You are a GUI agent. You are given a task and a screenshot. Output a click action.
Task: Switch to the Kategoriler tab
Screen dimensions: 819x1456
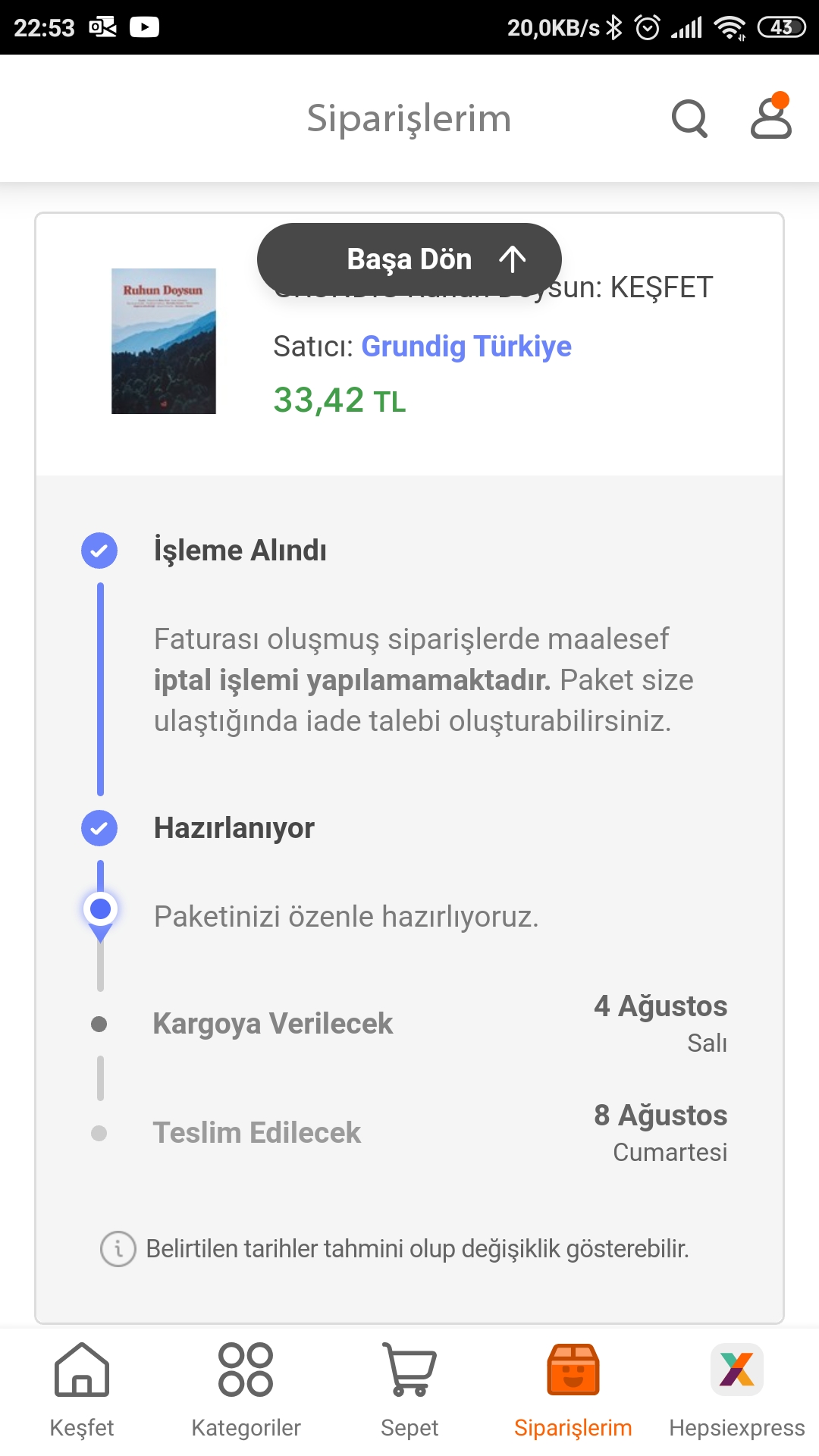click(x=246, y=1390)
